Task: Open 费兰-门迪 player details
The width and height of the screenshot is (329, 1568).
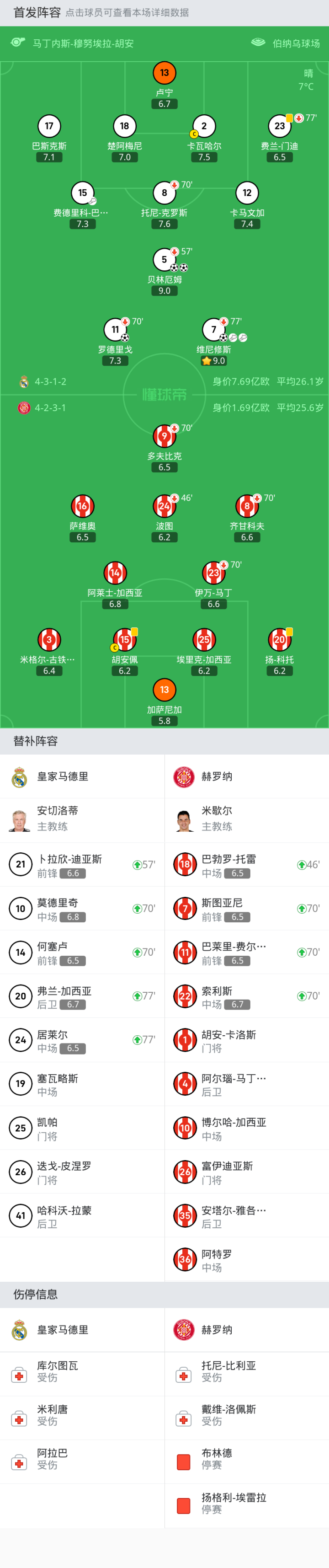Action: [x=279, y=127]
